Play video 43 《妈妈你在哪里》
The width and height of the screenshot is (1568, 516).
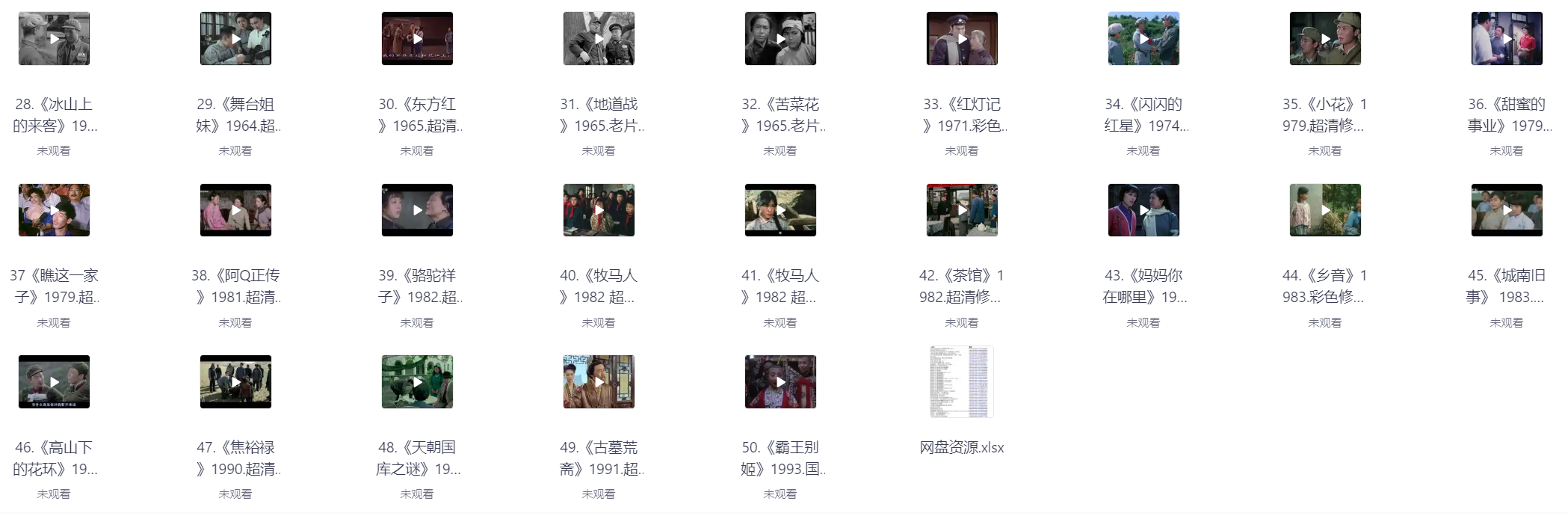(x=1143, y=210)
